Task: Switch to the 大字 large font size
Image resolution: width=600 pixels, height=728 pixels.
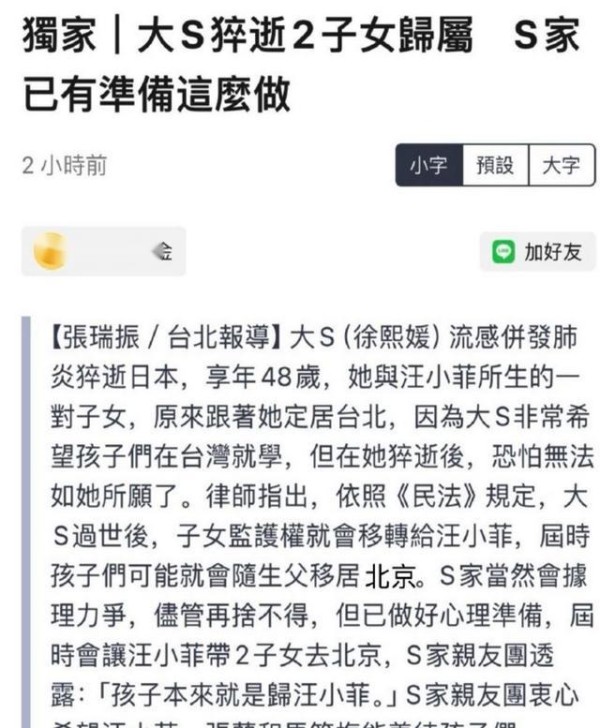Action: pyautogui.click(x=560, y=165)
